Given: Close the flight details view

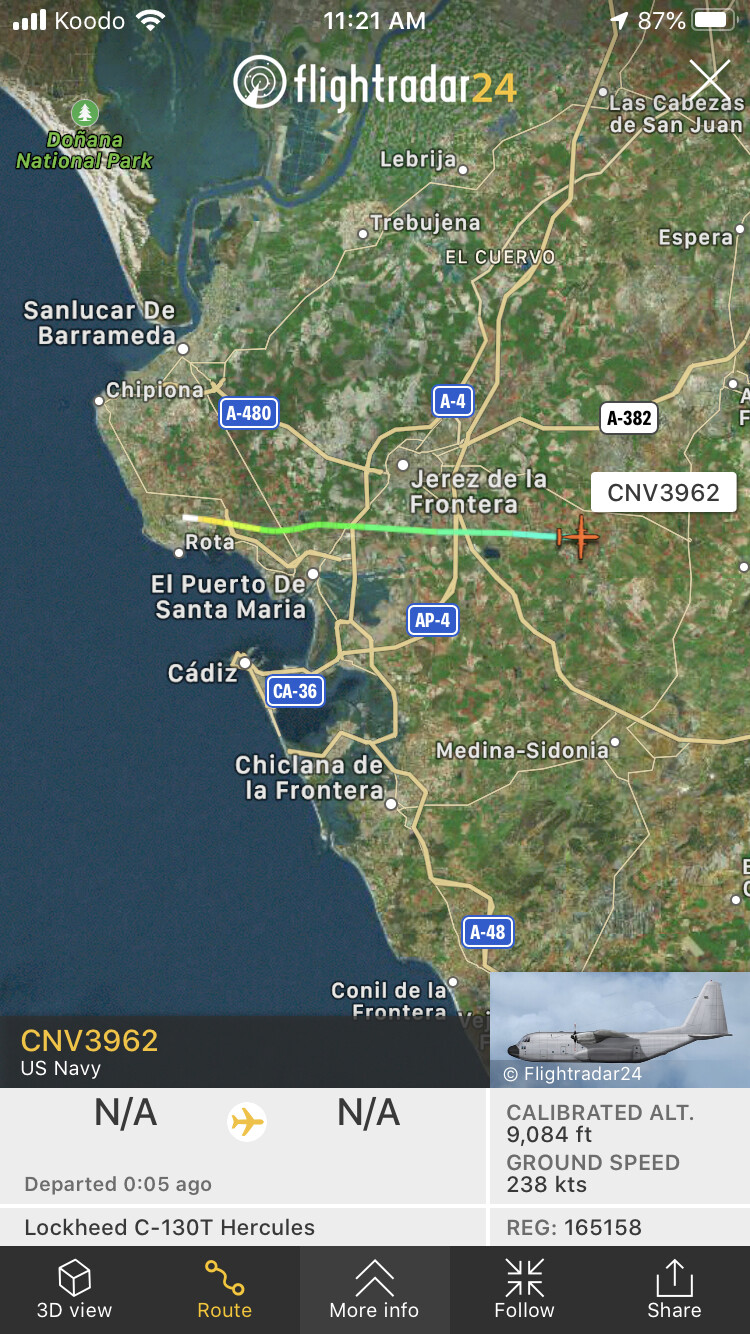Looking at the screenshot, I should pos(709,80).
